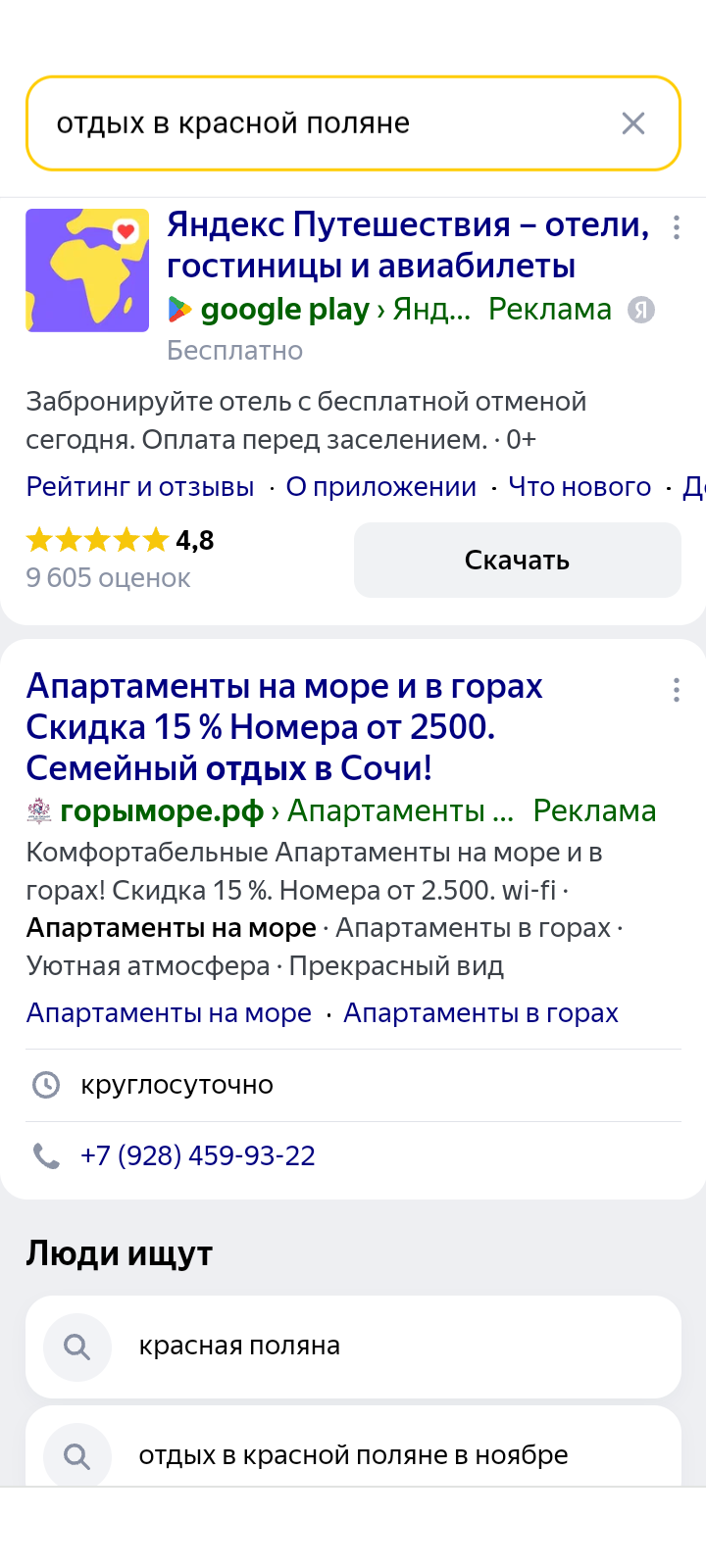
Task: Tap the Скачать button
Action: click(517, 560)
